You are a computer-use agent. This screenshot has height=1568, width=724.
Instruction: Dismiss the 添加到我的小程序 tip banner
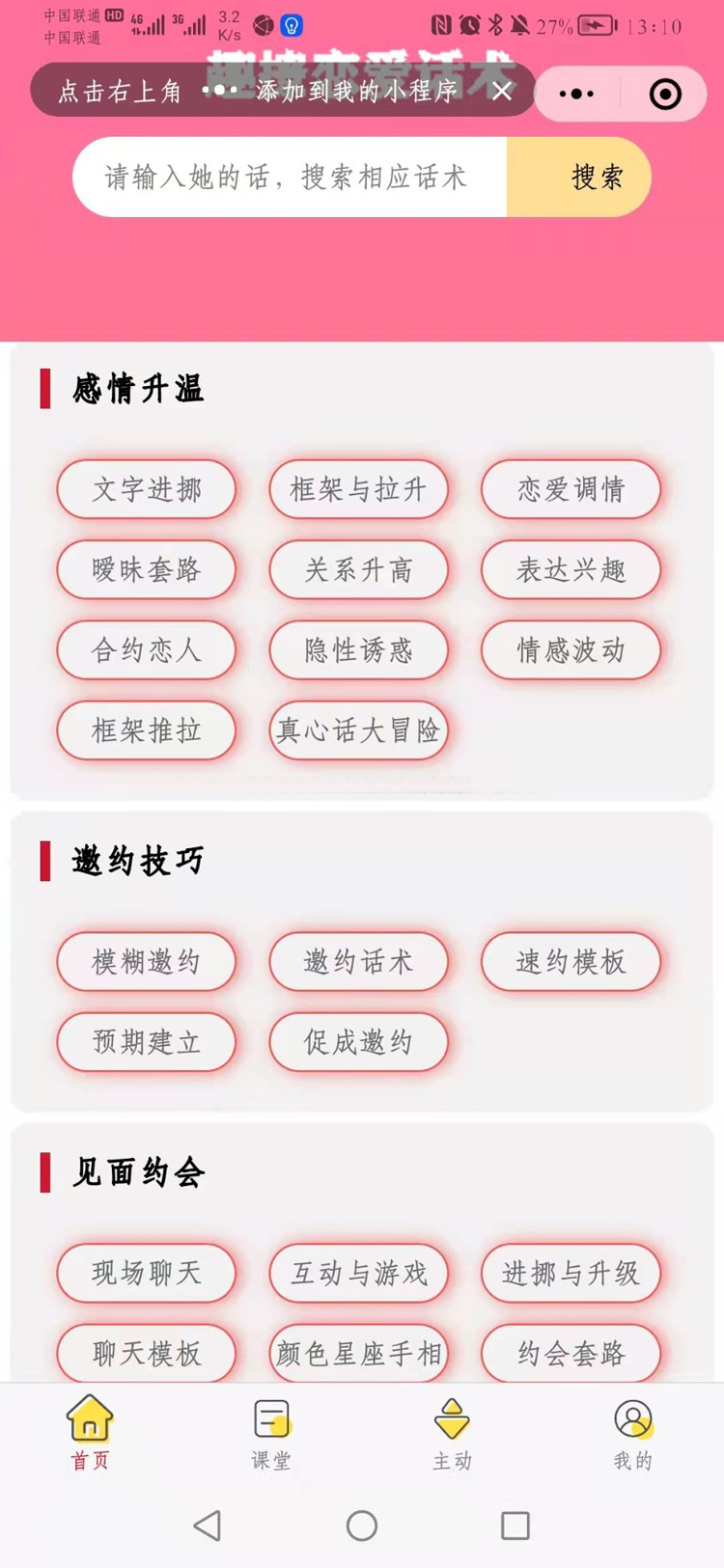point(502,91)
